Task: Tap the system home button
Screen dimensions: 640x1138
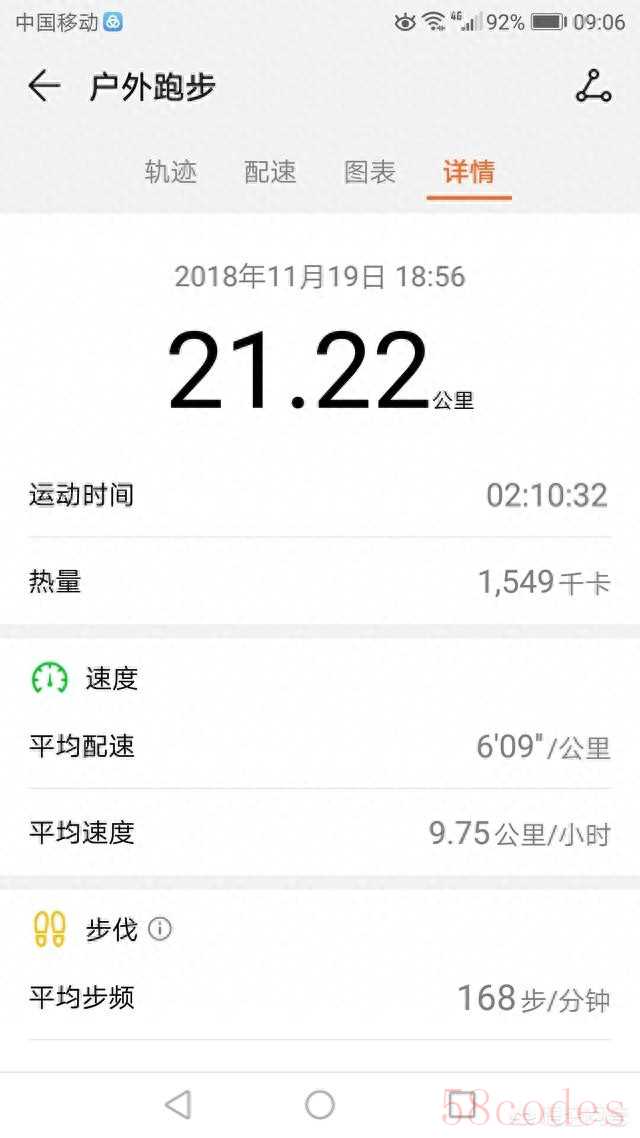Action: pos(320,1105)
